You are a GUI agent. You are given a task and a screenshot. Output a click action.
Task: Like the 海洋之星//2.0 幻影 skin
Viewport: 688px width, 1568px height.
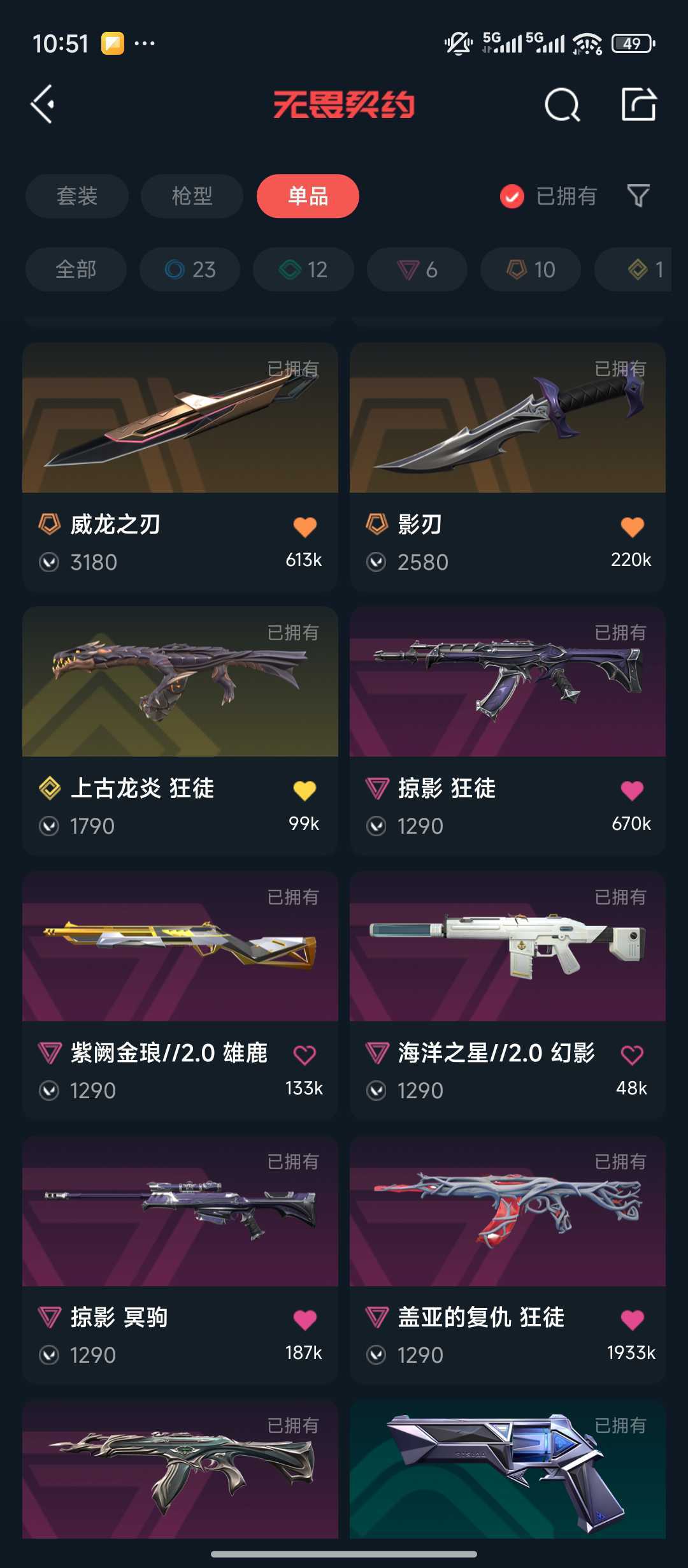click(x=632, y=1055)
